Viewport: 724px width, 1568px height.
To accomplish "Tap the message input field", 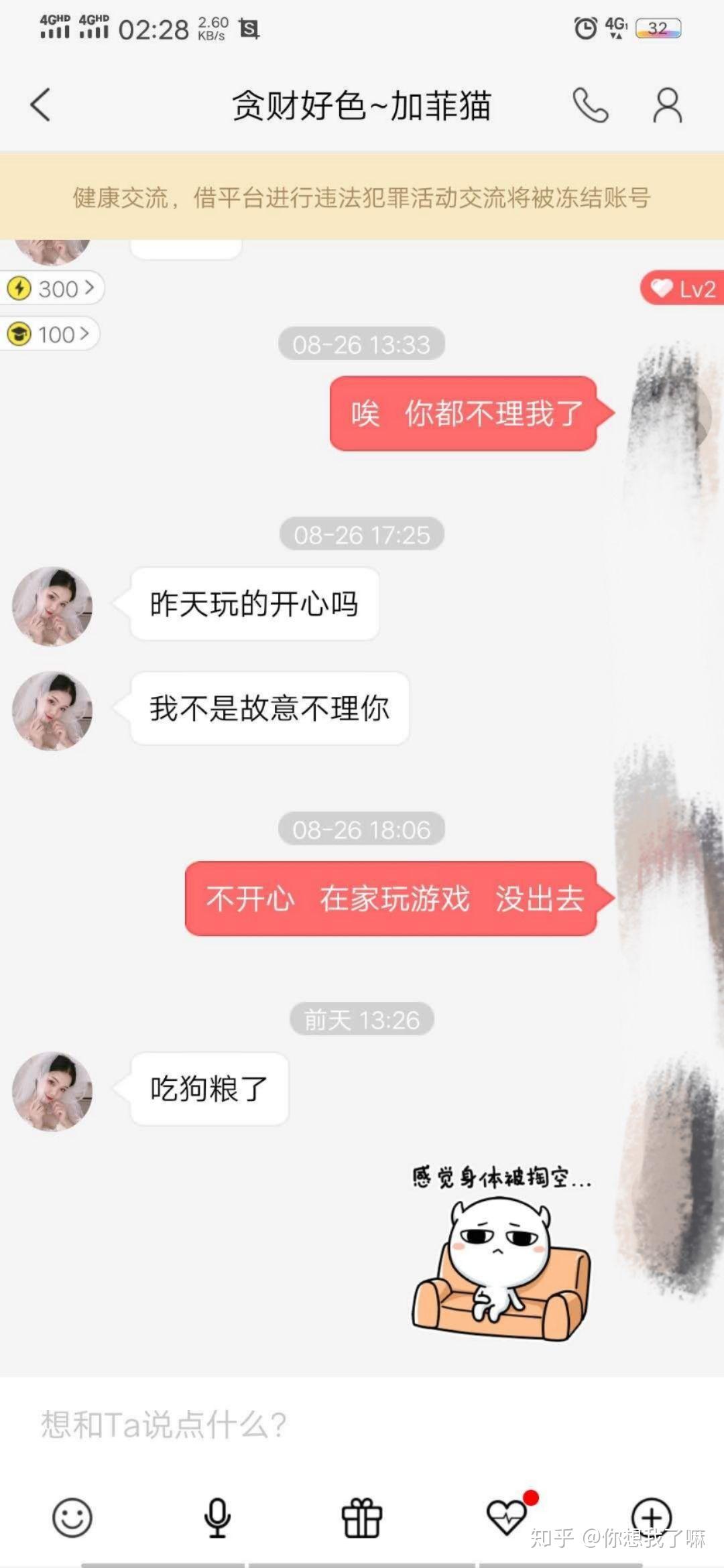I will [335, 1424].
